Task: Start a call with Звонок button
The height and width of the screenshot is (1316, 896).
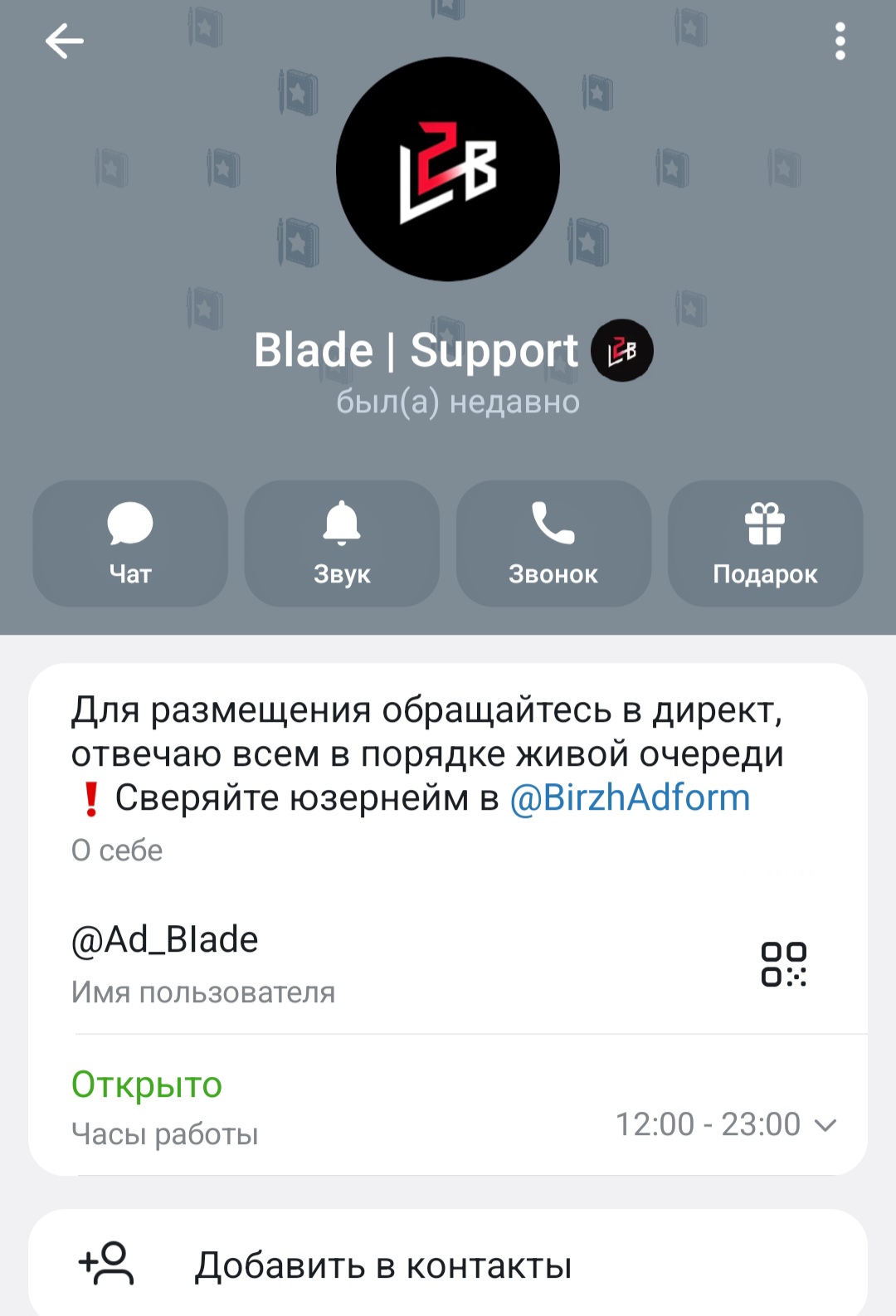Action: point(553,543)
